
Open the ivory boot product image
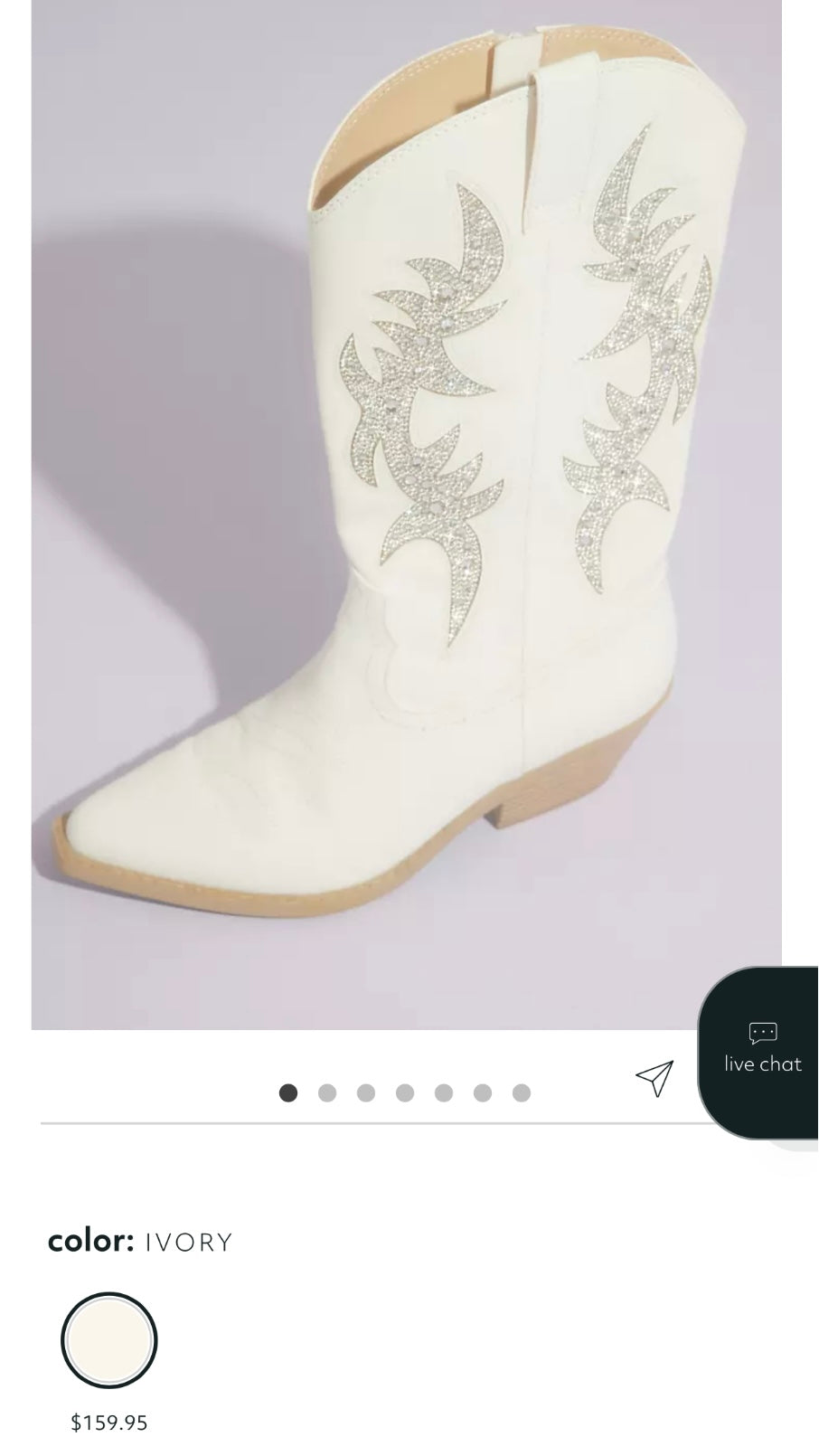tap(407, 515)
